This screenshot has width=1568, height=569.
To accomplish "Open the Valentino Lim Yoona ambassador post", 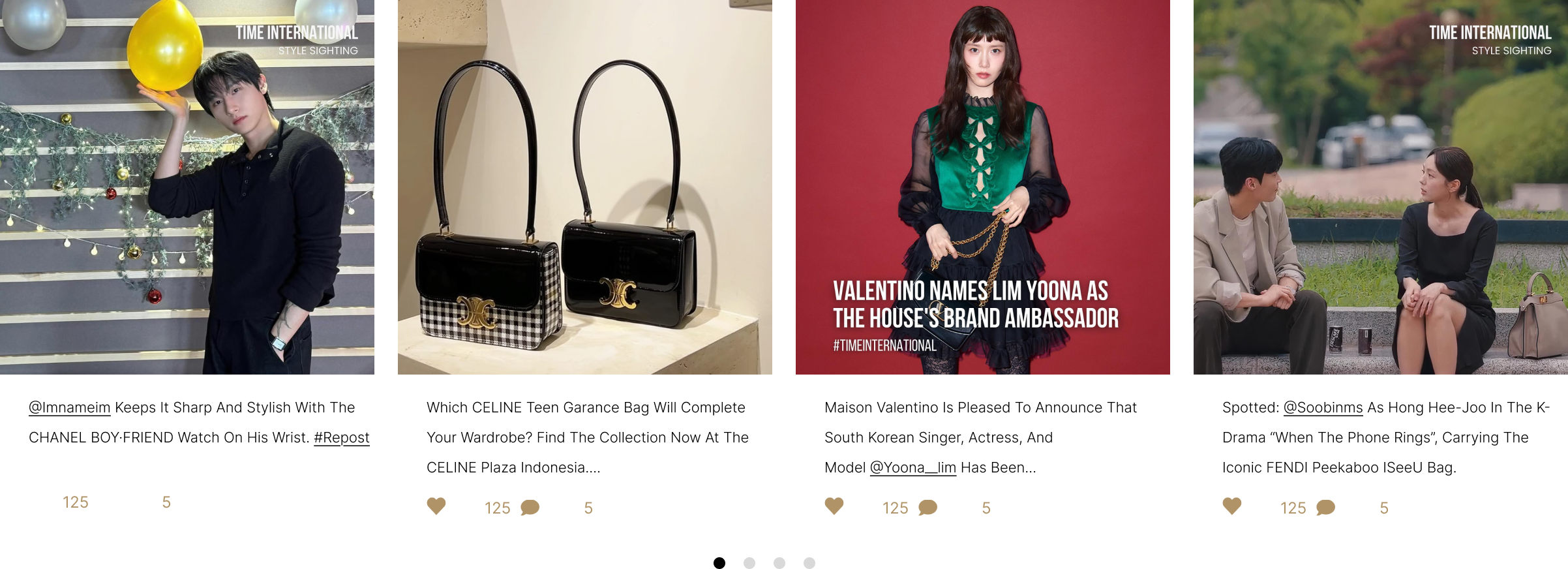I will click(x=982, y=187).
